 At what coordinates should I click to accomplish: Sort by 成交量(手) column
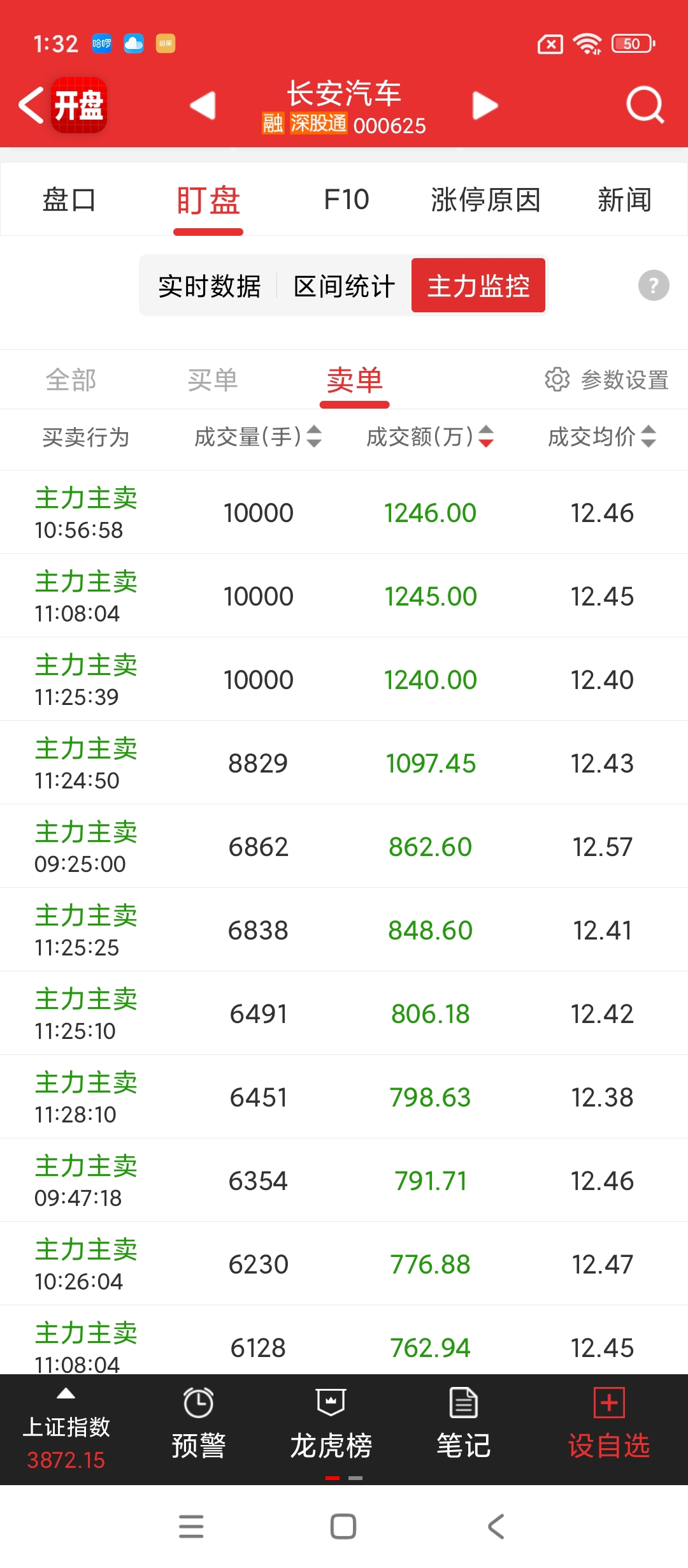click(258, 437)
